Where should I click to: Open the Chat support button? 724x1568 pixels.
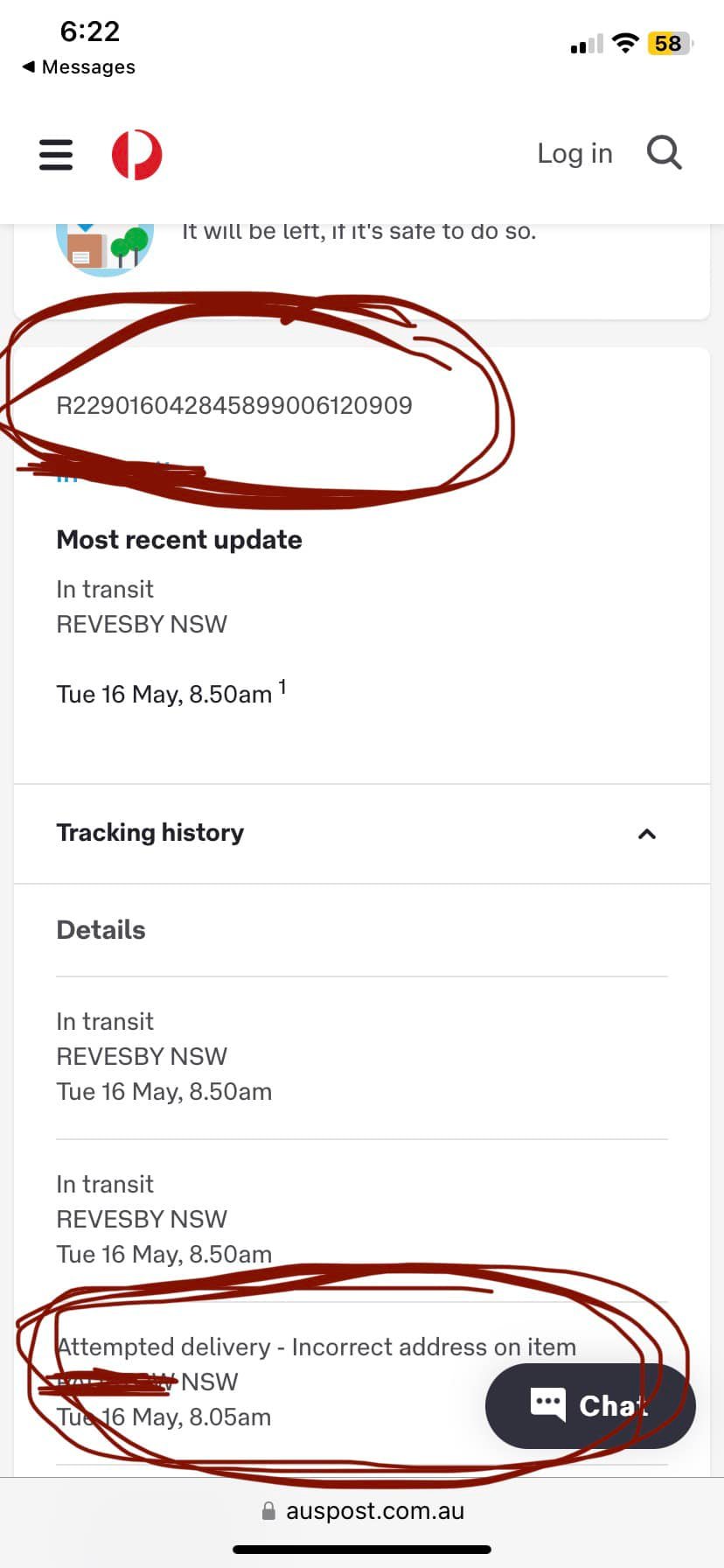coord(590,1405)
